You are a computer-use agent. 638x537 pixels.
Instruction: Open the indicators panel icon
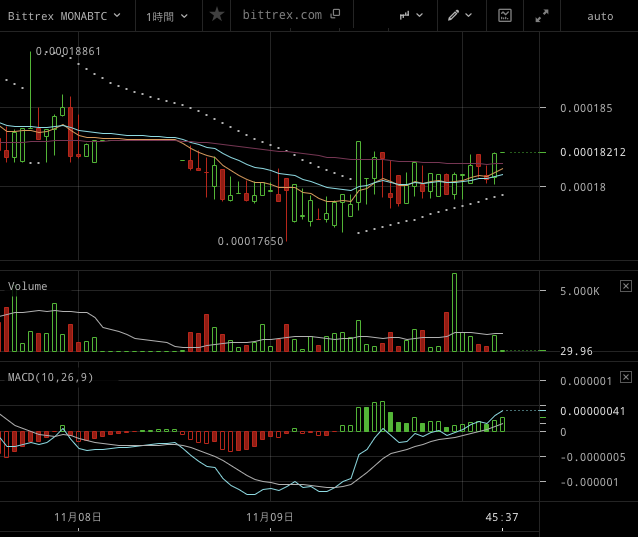click(505, 16)
